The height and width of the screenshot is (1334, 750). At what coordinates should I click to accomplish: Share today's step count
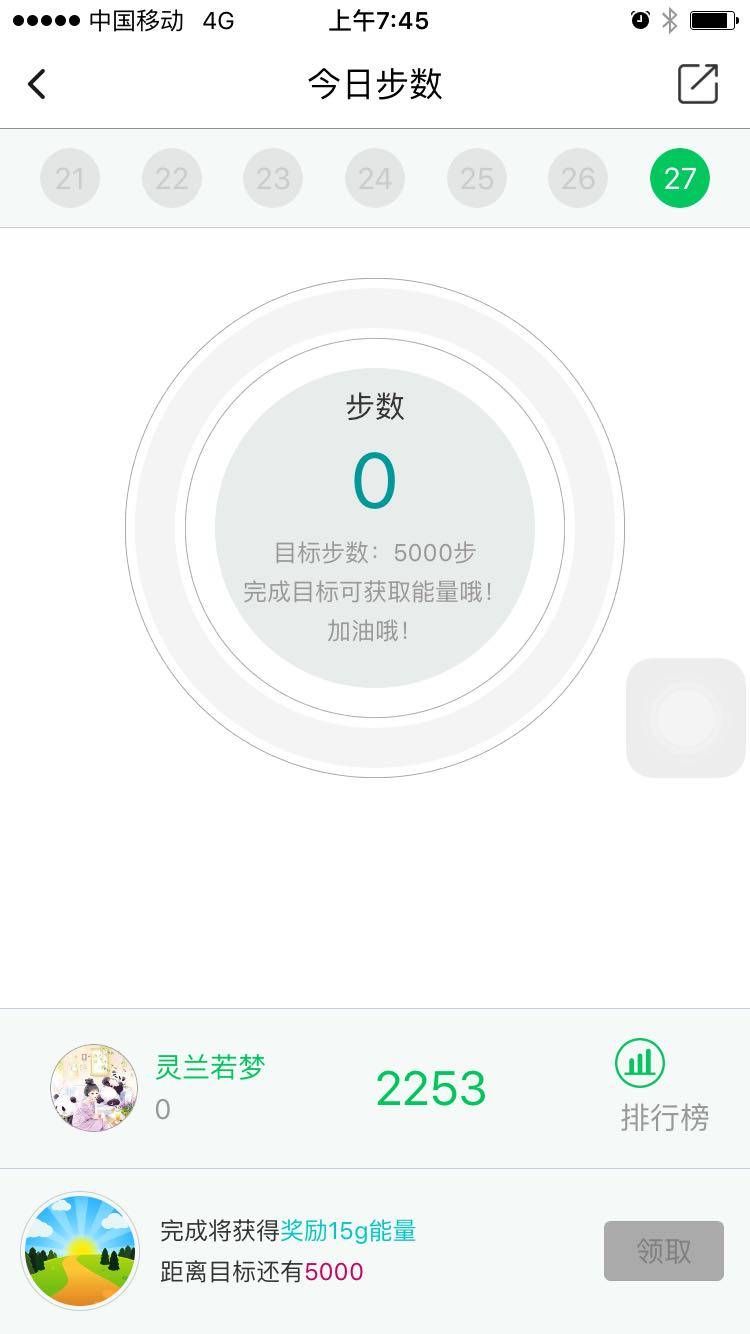tap(697, 84)
